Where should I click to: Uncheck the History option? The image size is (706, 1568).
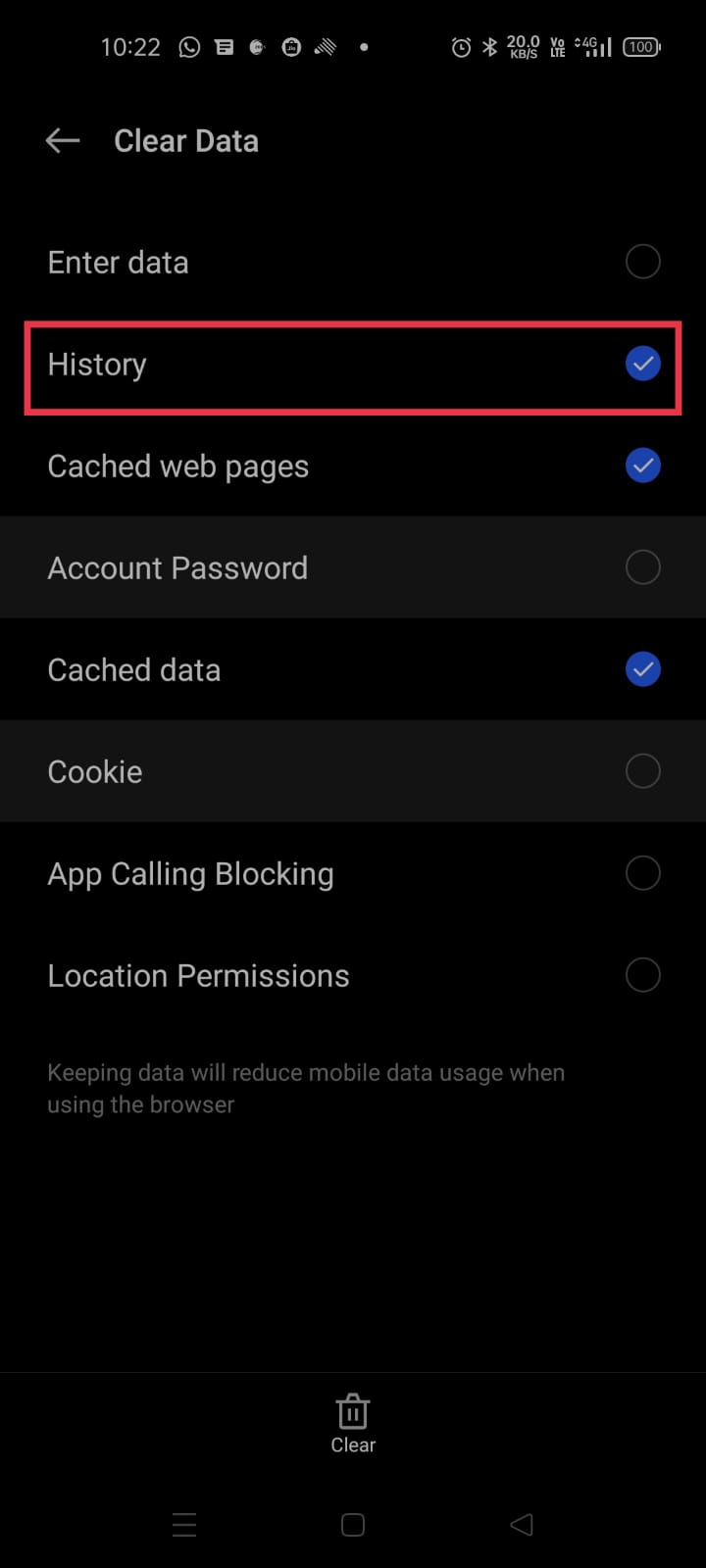click(642, 364)
